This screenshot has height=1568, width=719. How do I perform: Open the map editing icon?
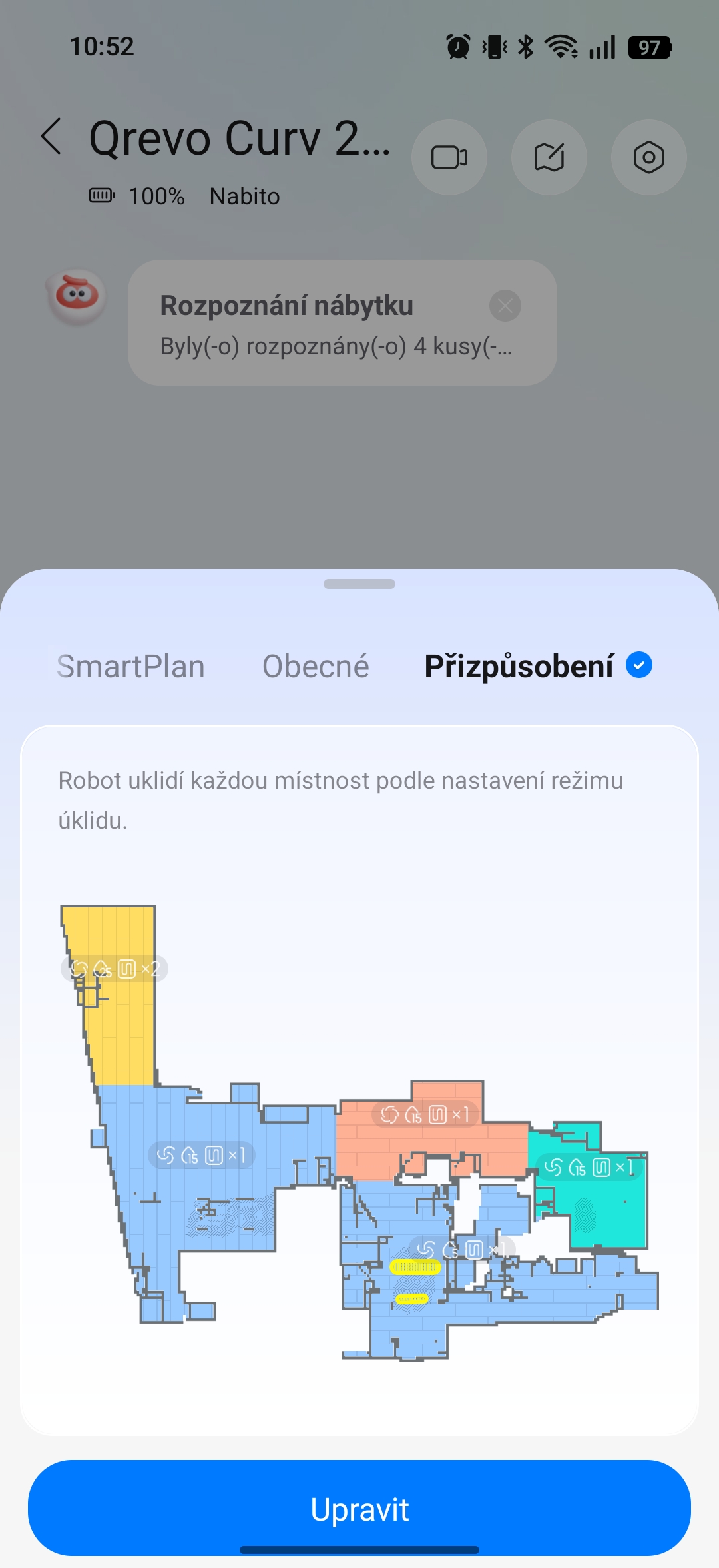point(549,158)
